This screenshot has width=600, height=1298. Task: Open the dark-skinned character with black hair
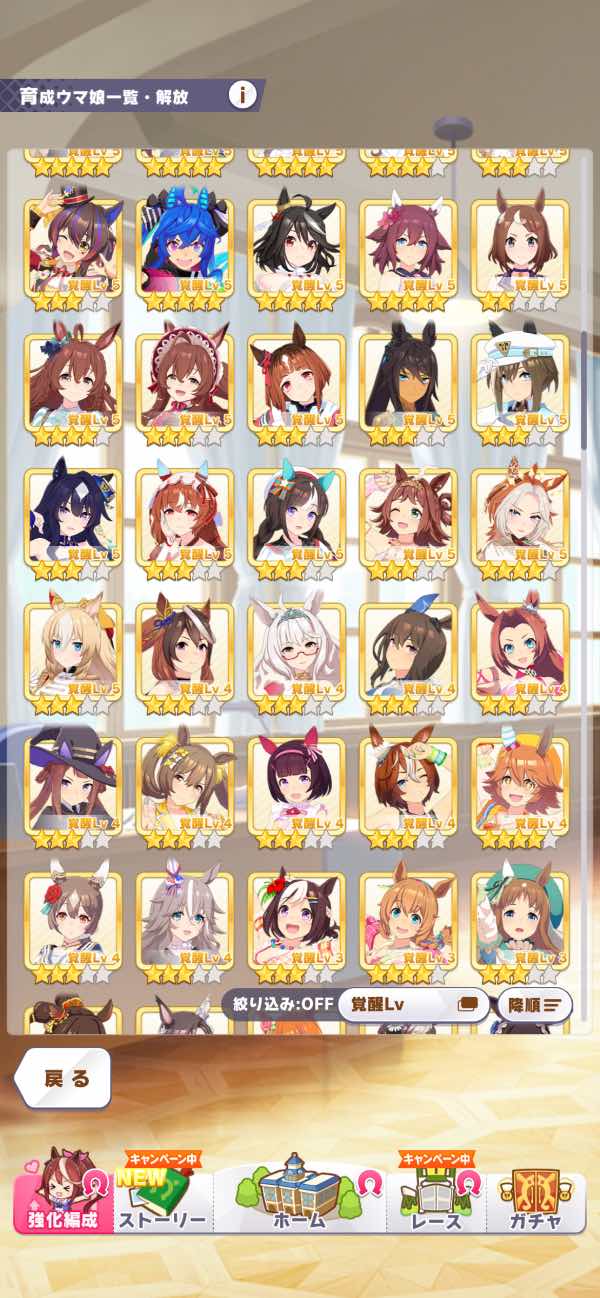coord(408,385)
